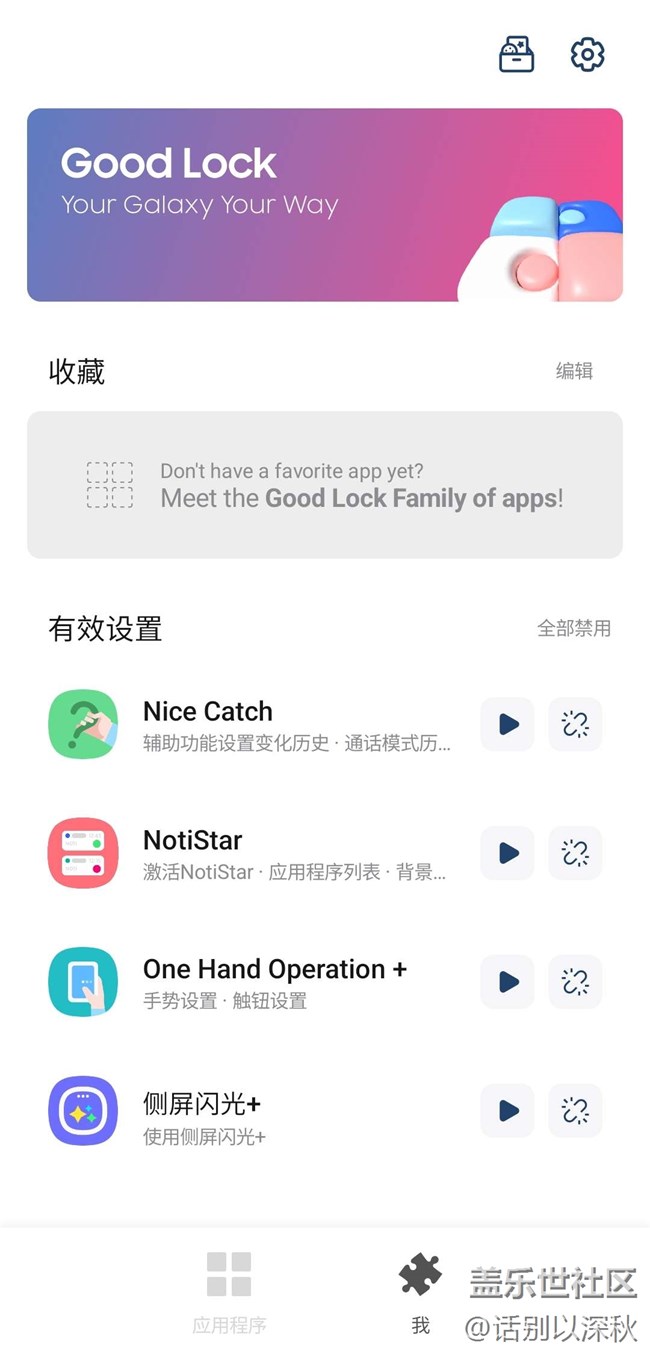650x1363 pixels.
Task: Tap the unlink icon for Nice Catch
Action: pyautogui.click(x=575, y=724)
